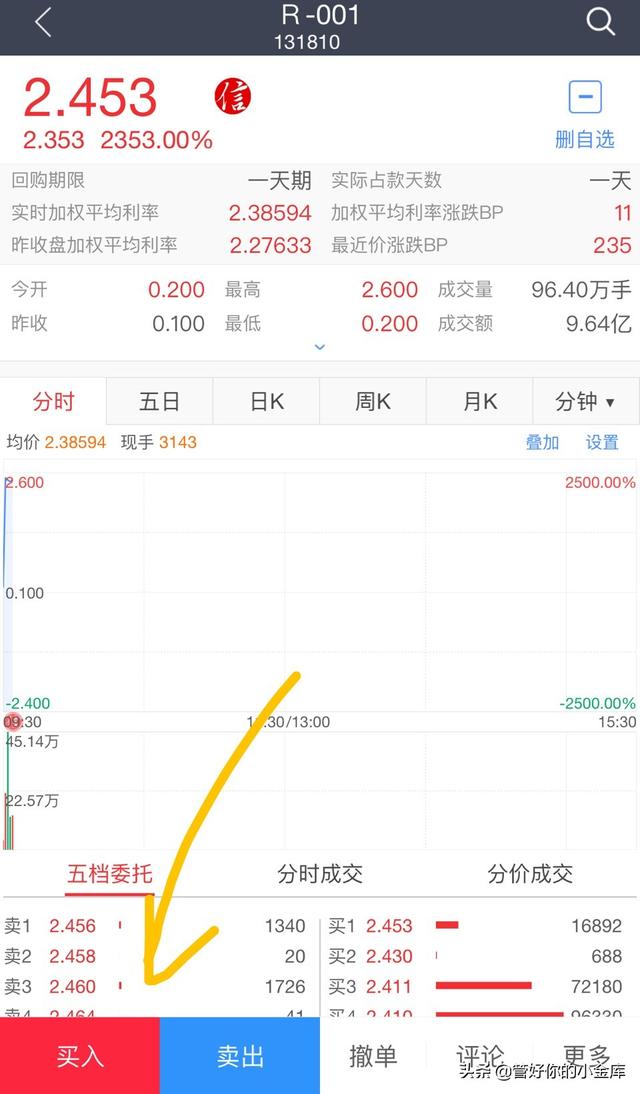This screenshot has height=1094, width=640.
Task: Go back using the top-left arrow
Action: point(43,23)
